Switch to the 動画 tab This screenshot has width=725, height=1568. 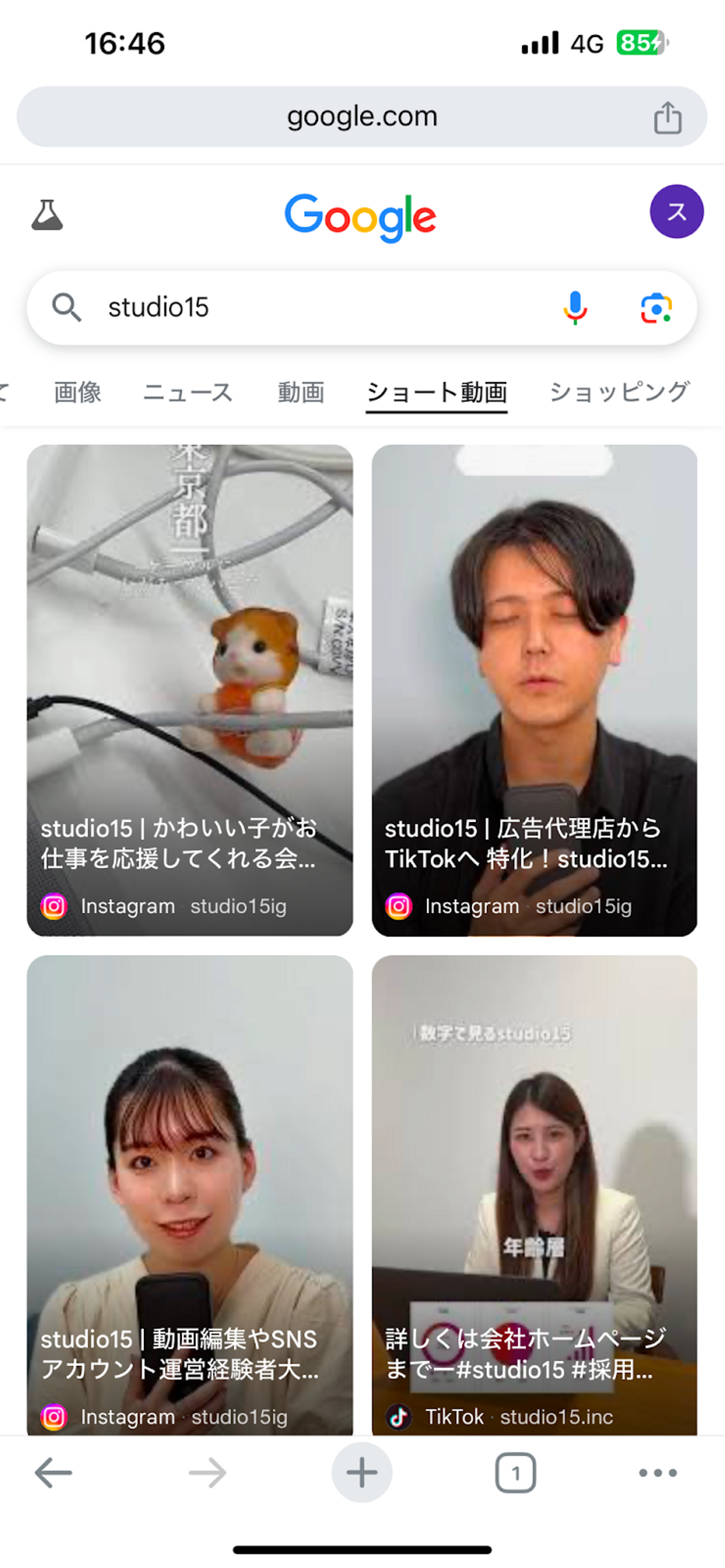[301, 392]
